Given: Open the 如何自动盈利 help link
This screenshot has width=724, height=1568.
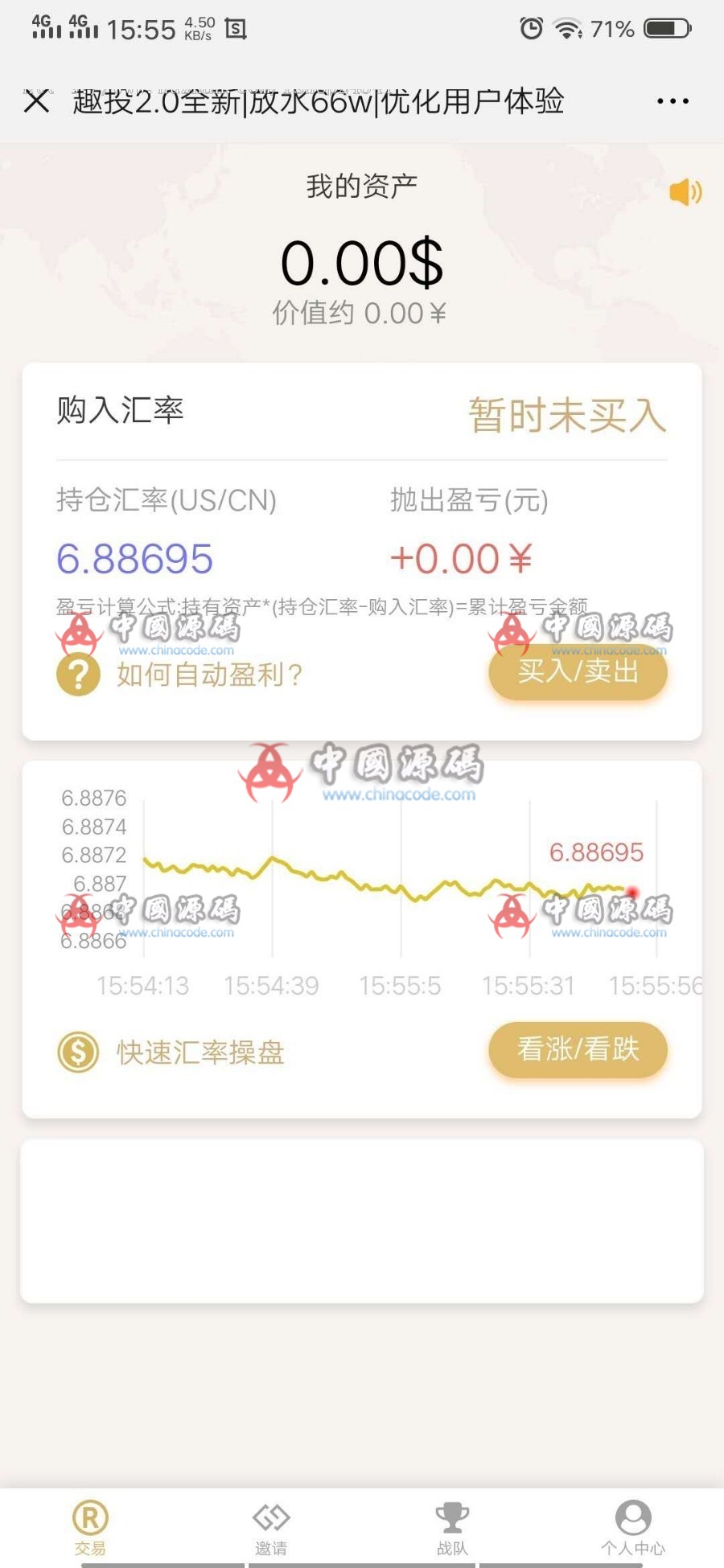Looking at the screenshot, I should [211, 676].
